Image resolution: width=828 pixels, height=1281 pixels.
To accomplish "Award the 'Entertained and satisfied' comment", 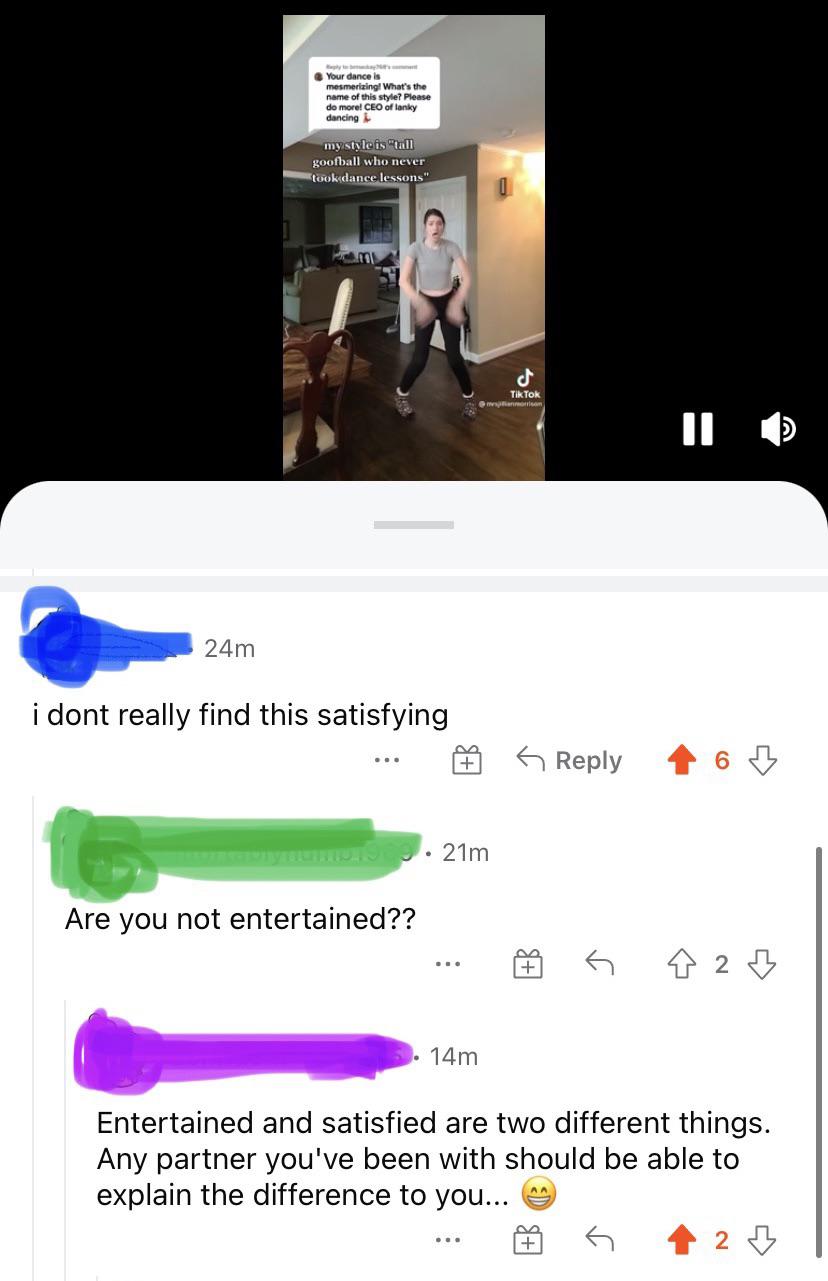I will [527, 1241].
